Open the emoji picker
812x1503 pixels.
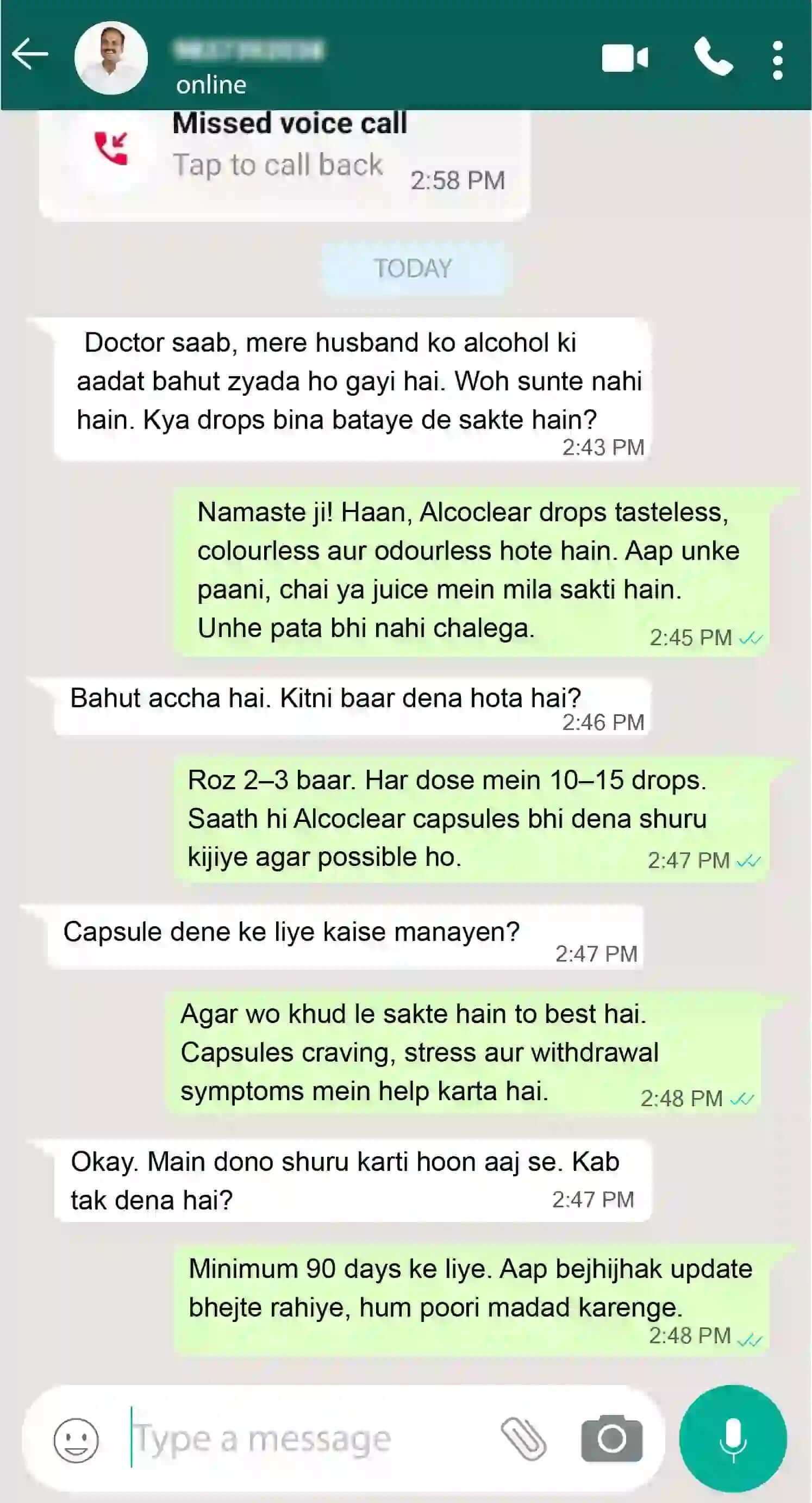(x=76, y=1439)
